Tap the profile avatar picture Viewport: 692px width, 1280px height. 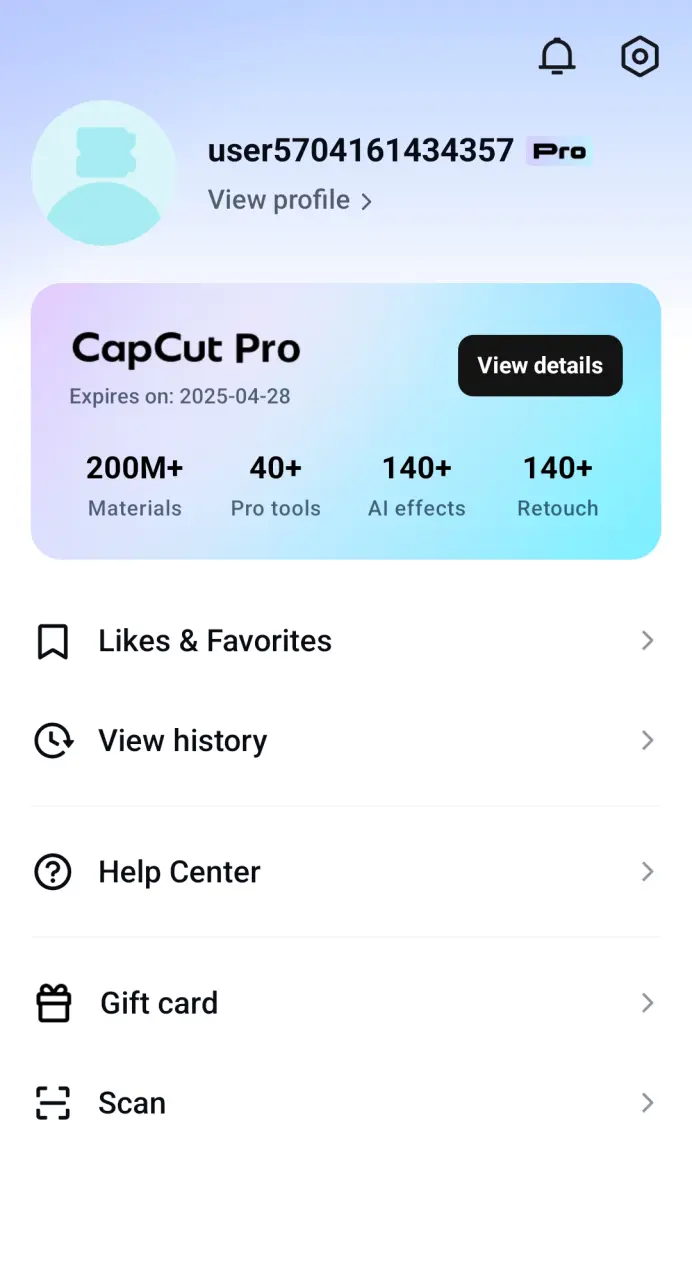(x=103, y=173)
